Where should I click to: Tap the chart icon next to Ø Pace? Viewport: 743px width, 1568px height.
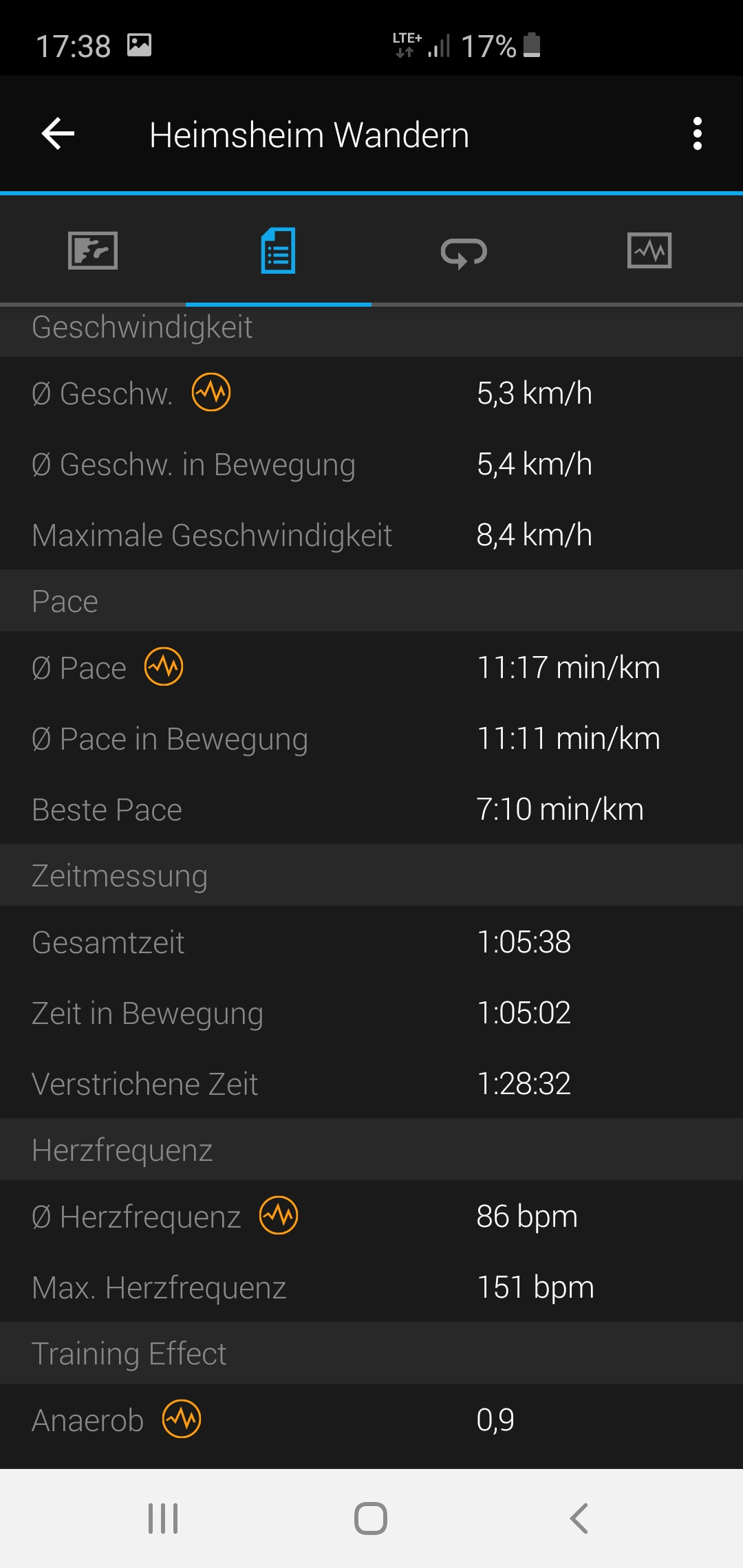tap(164, 667)
